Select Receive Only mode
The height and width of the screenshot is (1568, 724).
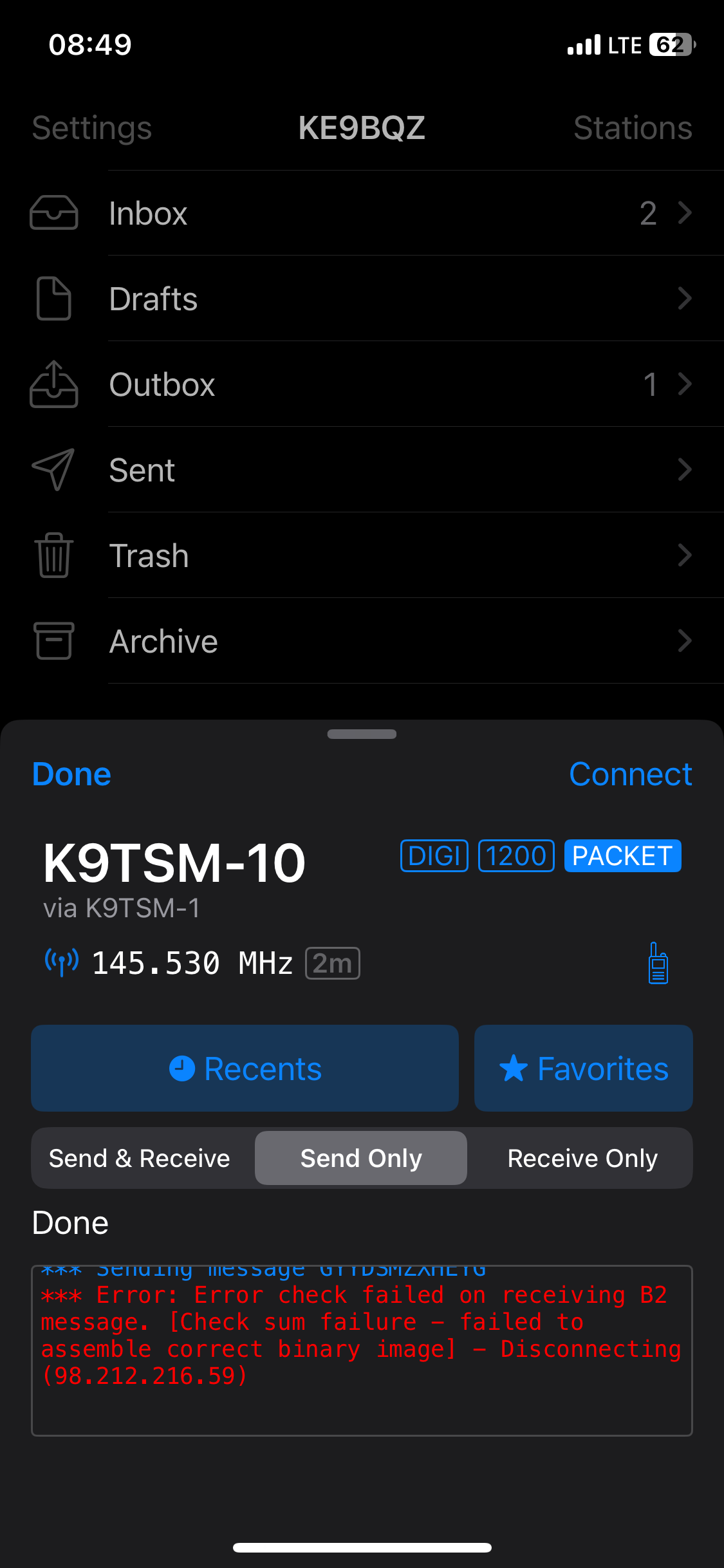tap(582, 1158)
